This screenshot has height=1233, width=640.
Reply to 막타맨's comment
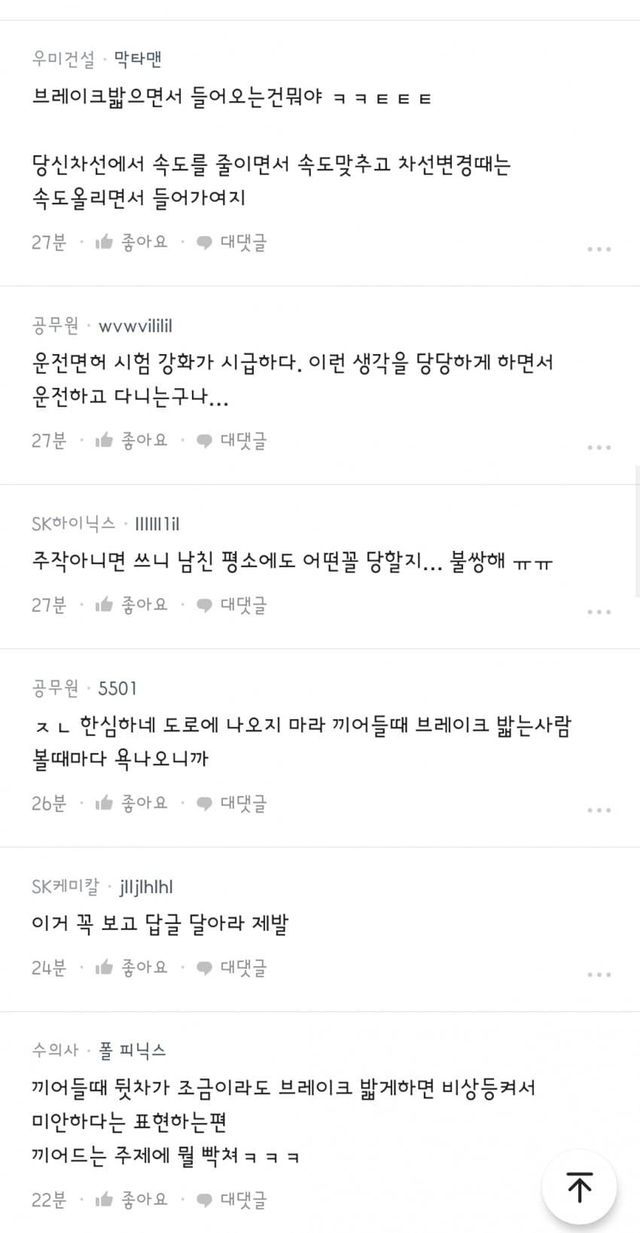(231, 242)
